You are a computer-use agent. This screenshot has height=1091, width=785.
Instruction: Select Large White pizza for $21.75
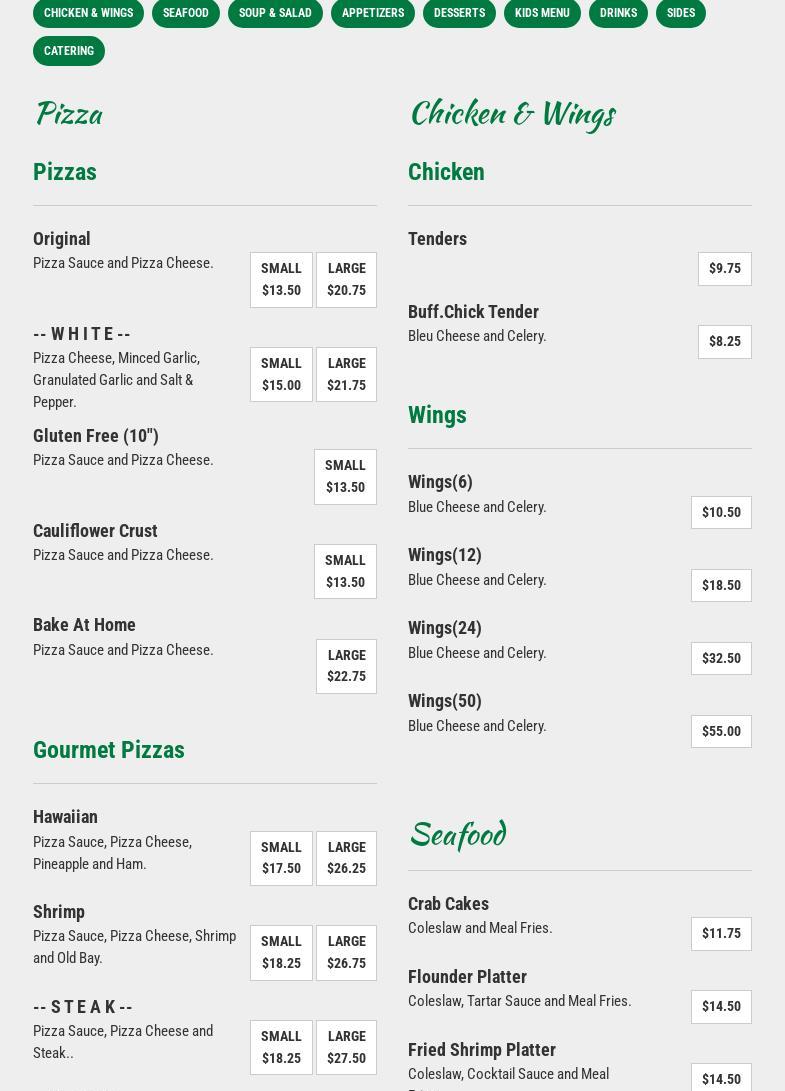(x=346, y=375)
